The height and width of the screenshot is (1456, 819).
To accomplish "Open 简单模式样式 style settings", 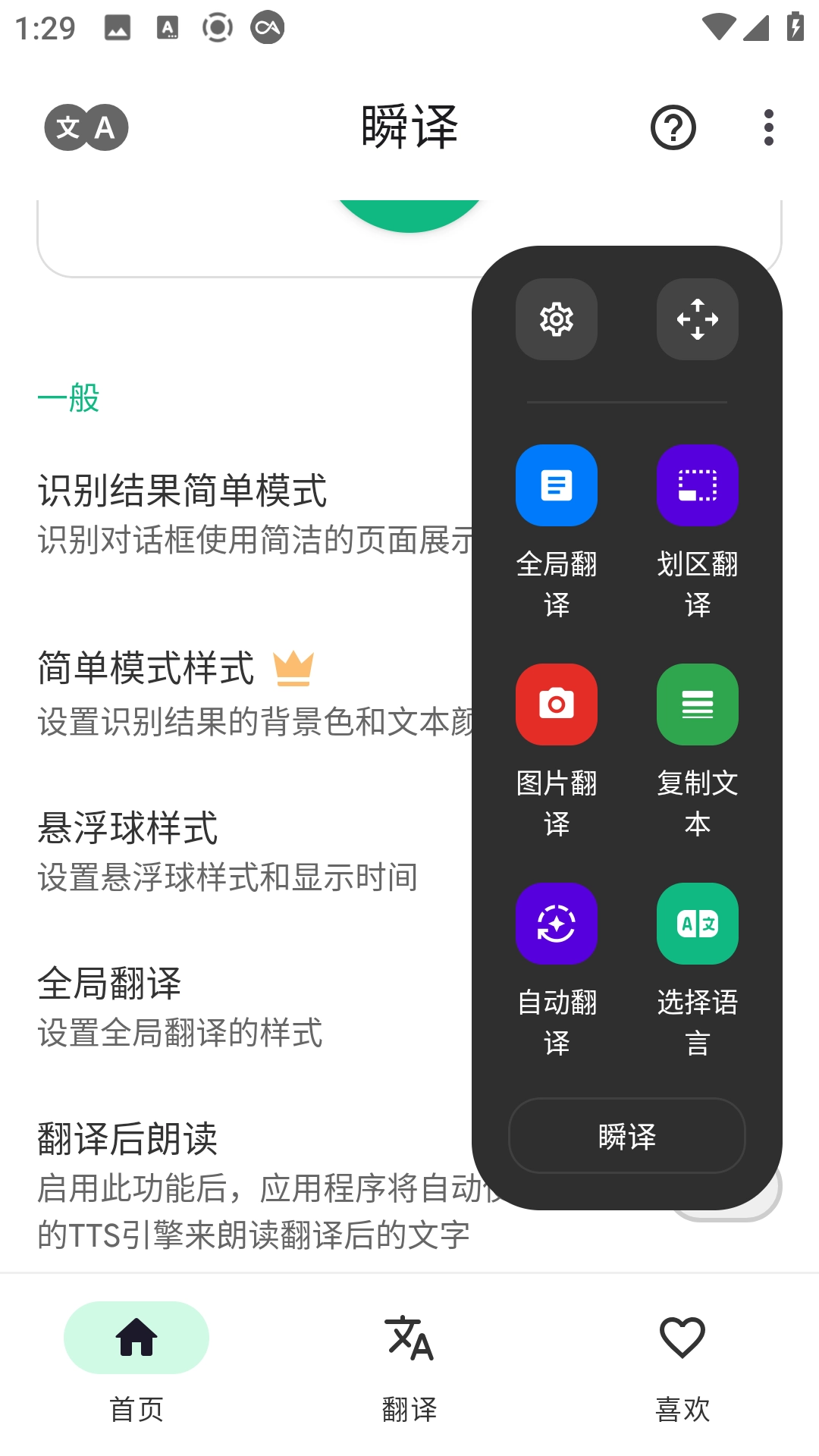I will click(227, 690).
